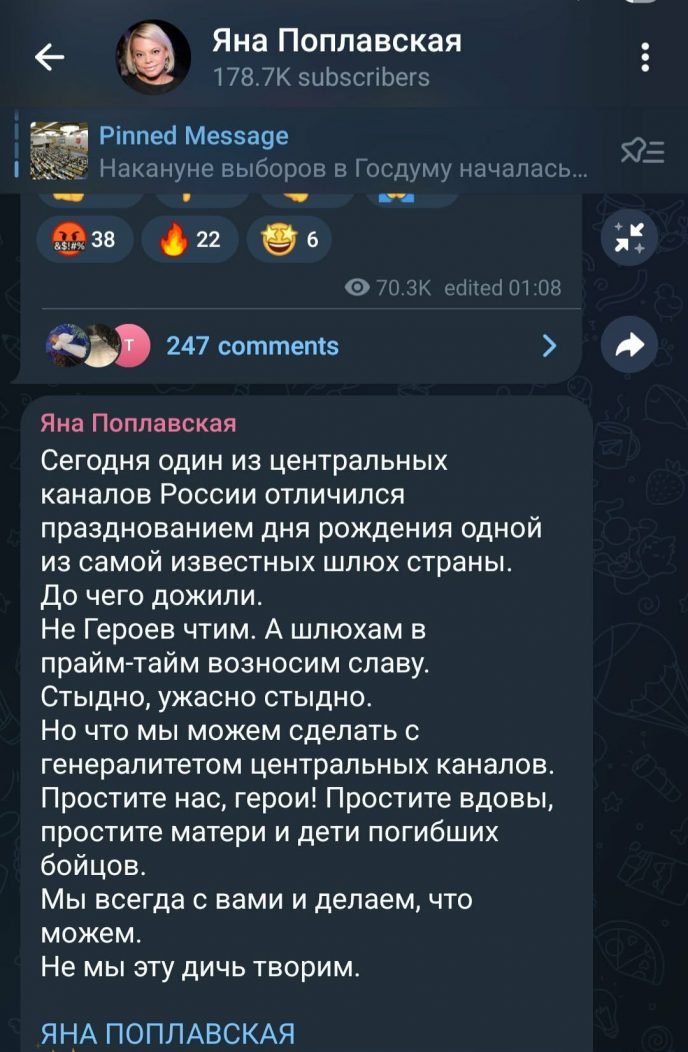
Task: Open 247 comments thread
Action: [300, 346]
